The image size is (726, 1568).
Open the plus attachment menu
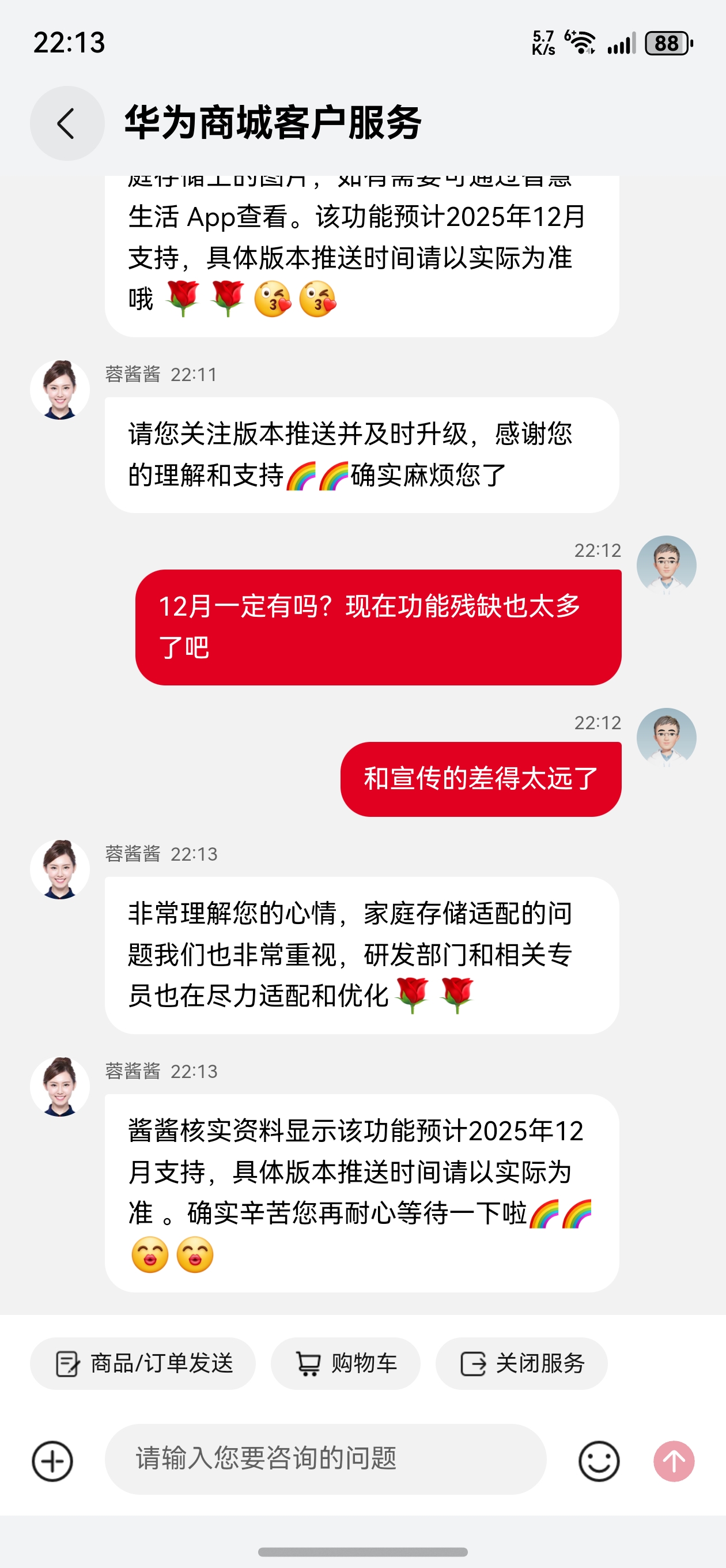click(x=52, y=1461)
